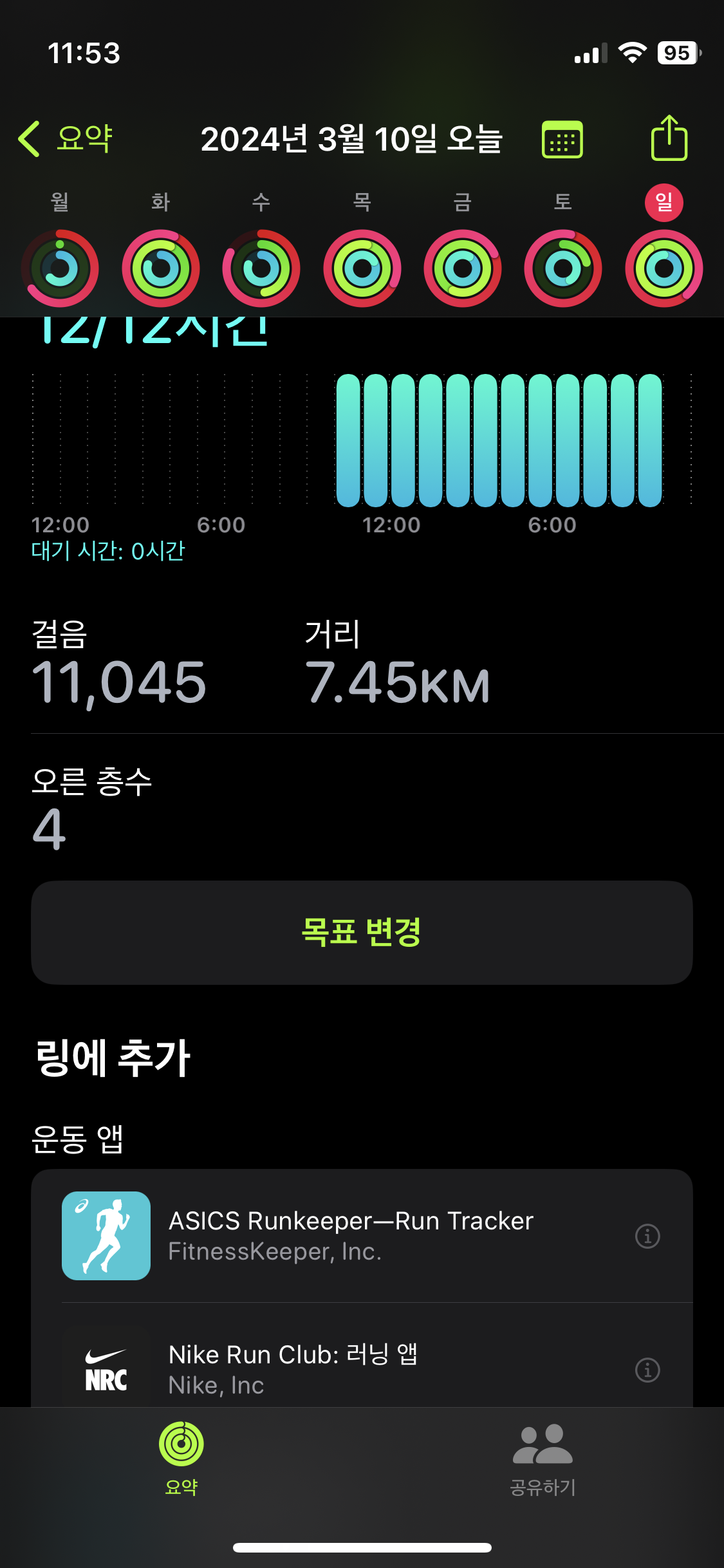This screenshot has width=724, height=1568.
Task: Open the calendar icon
Action: [562, 139]
